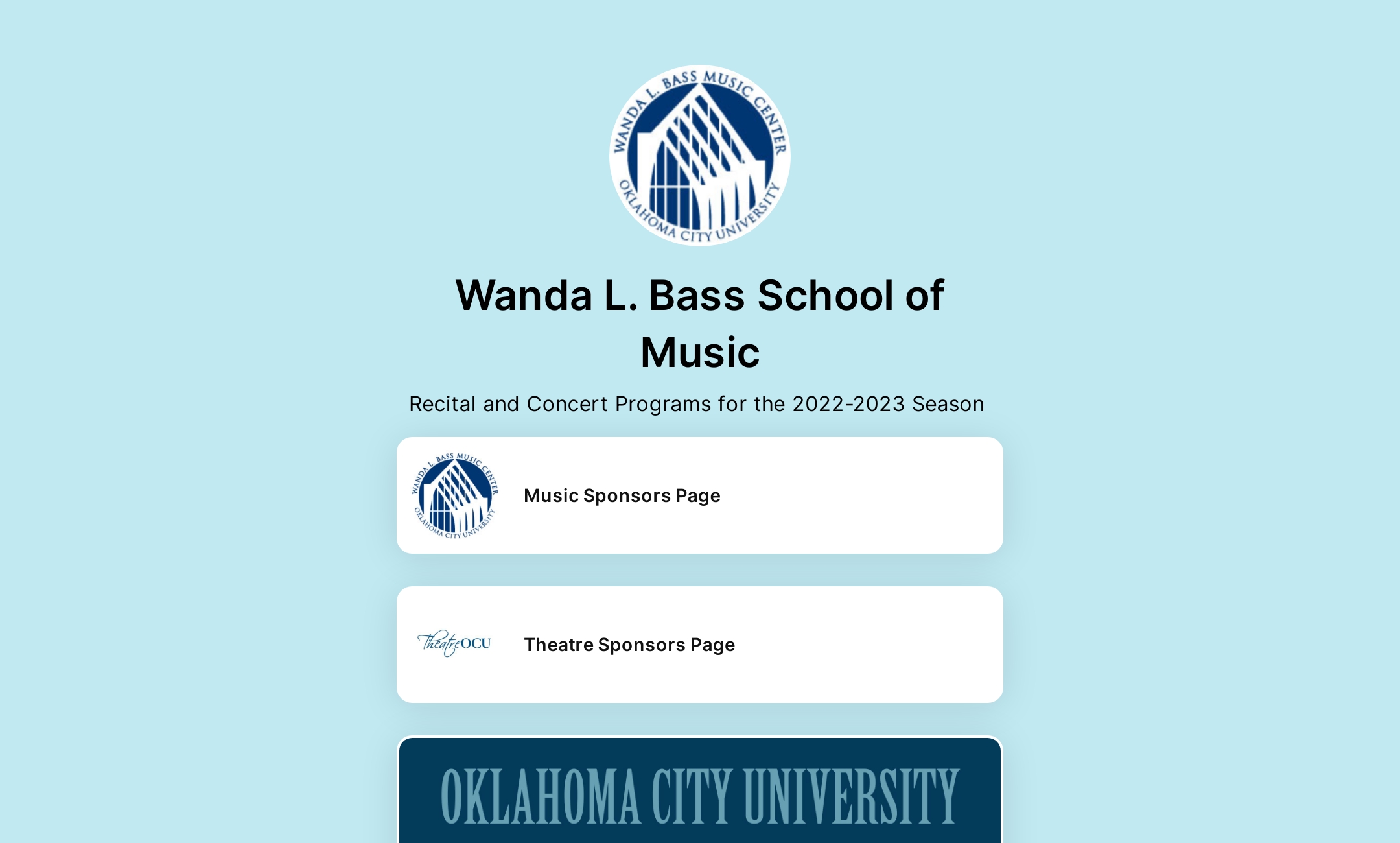
Task: Open the Music Sponsors Page link
Action: (699, 495)
